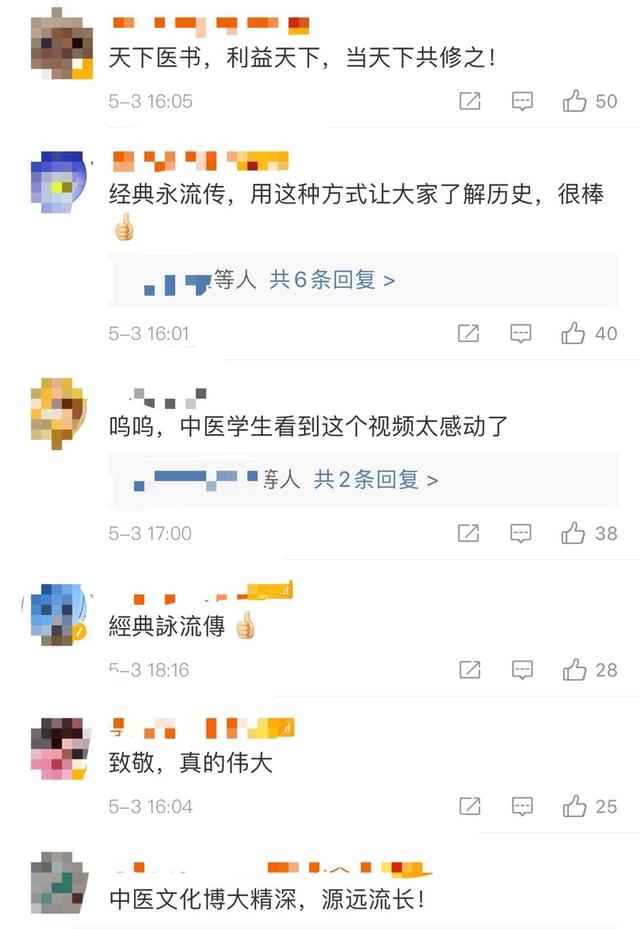Repost the comment "致敬，真的伟大"
This screenshot has height=929, width=640.
(x=469, y=805)
